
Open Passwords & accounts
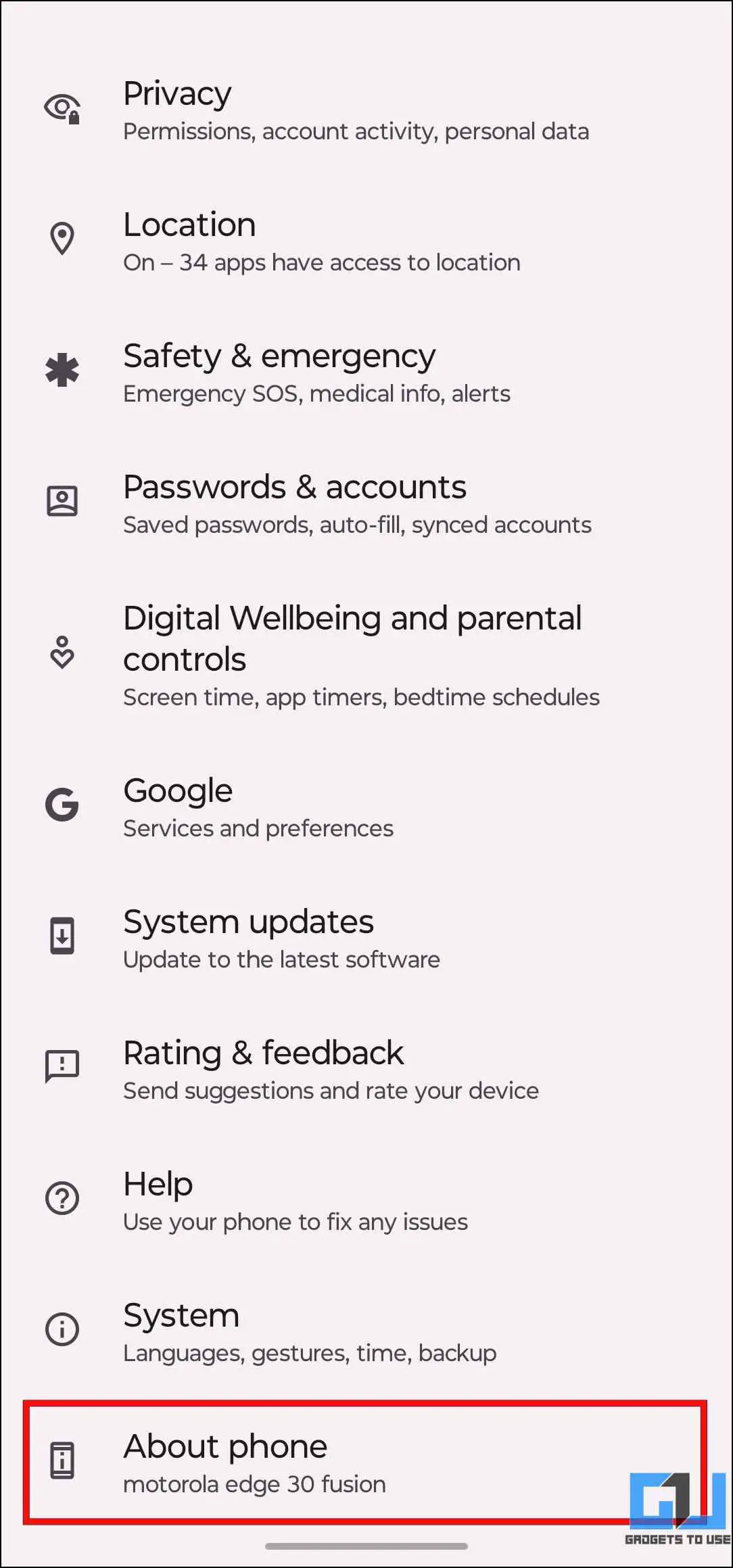366,504
